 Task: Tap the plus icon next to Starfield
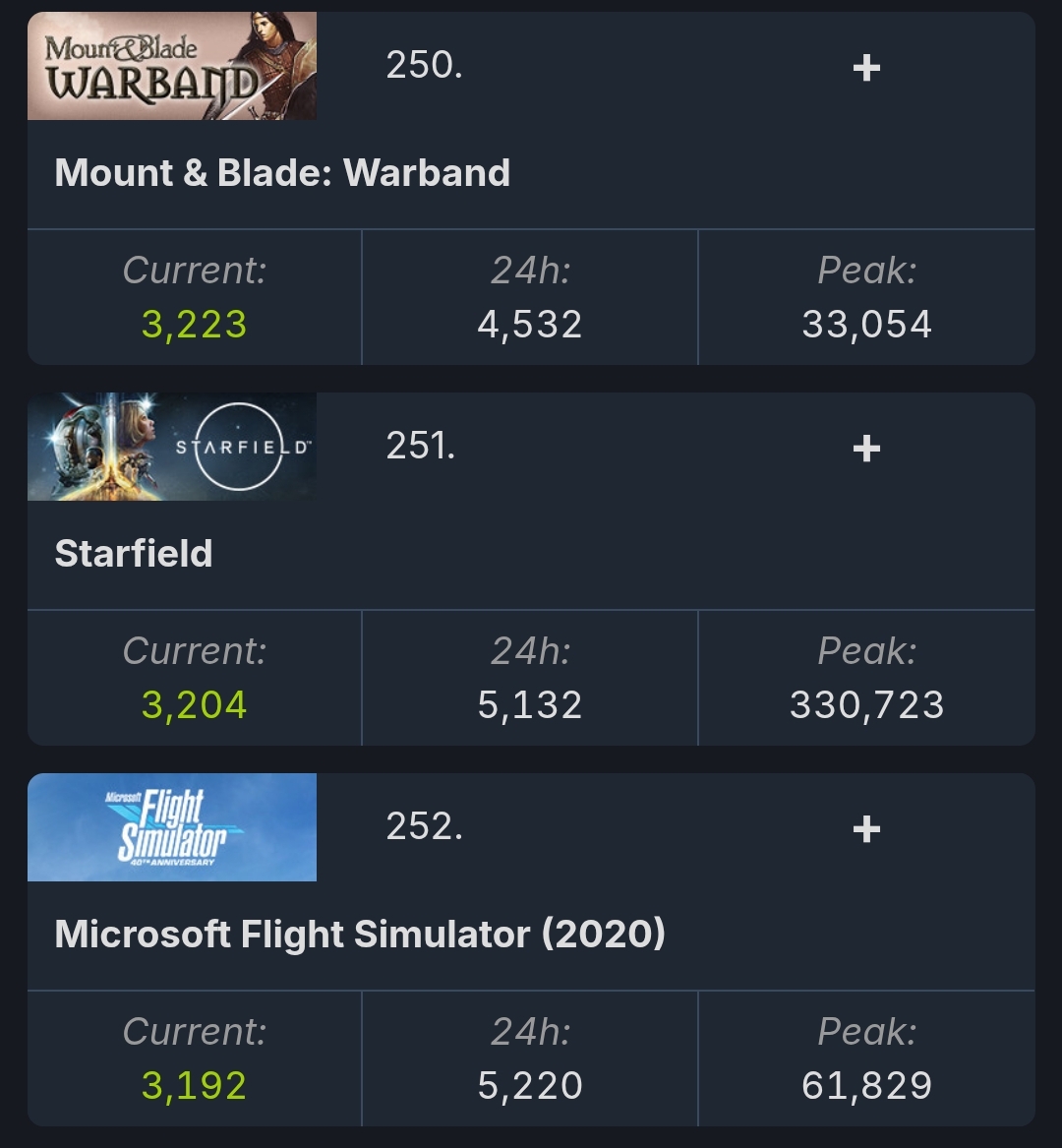click(866, 448)
